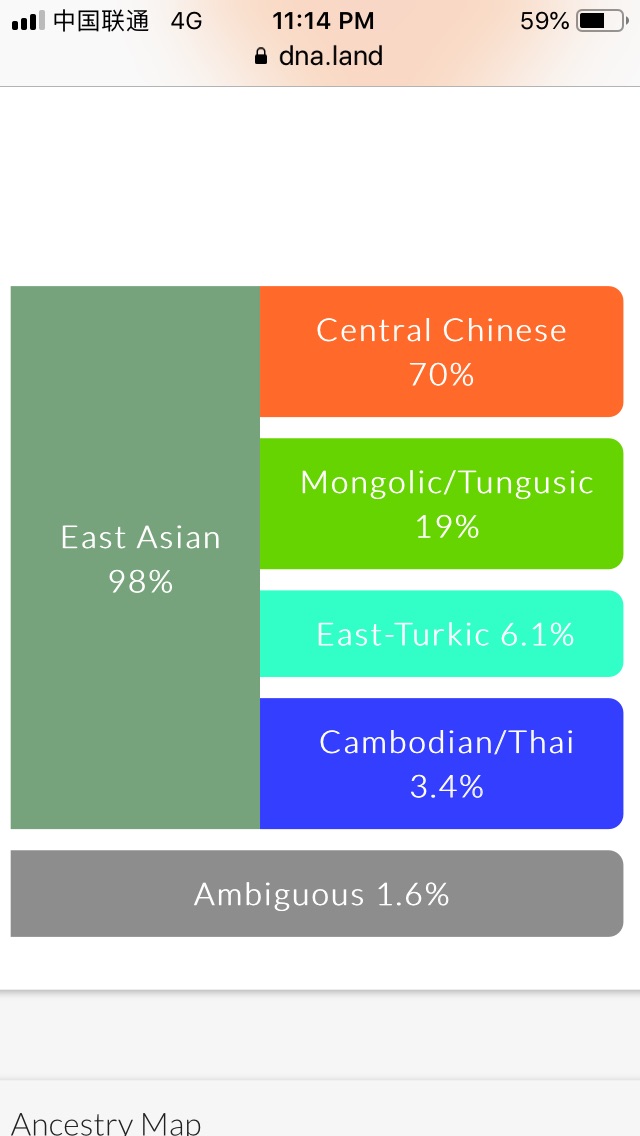Tap the dna.land address bar
This screenshot has height=1136, width=640.
click(x=319, y=57)
